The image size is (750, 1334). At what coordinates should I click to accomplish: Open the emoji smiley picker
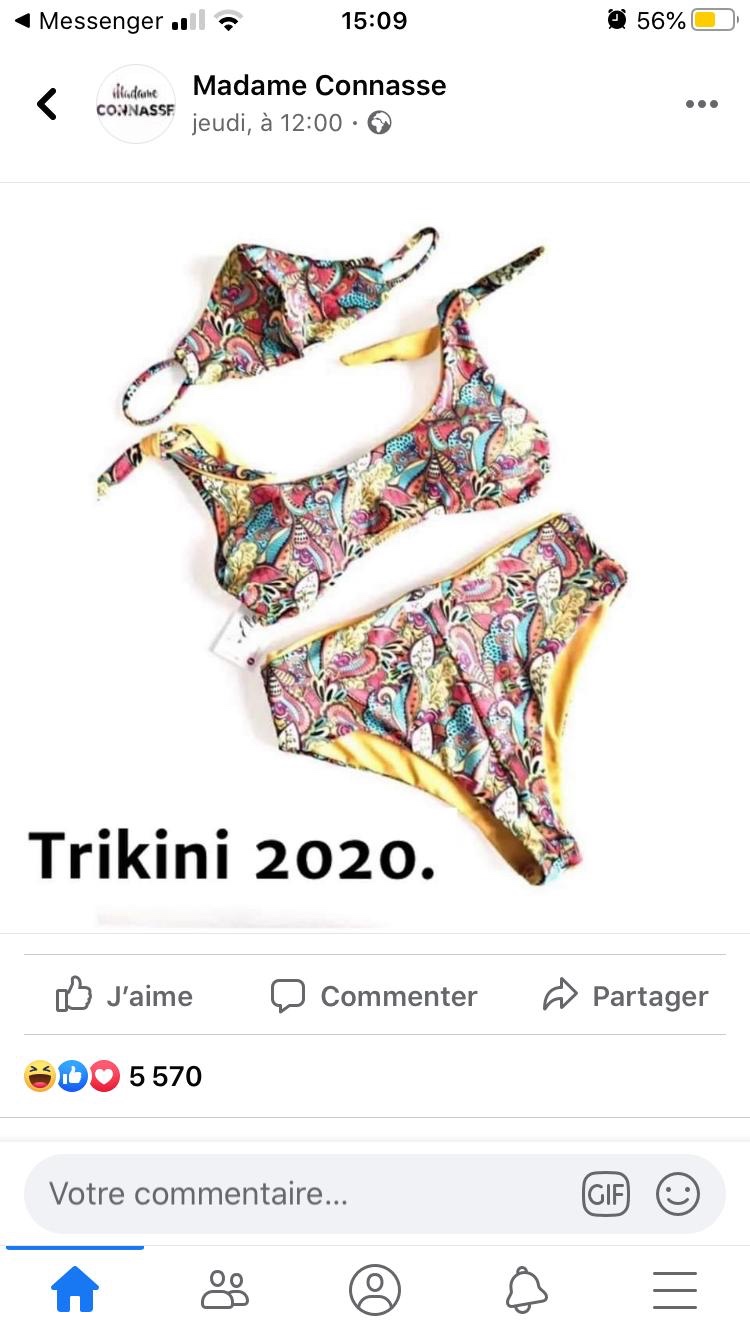(x=677, y=1193)
